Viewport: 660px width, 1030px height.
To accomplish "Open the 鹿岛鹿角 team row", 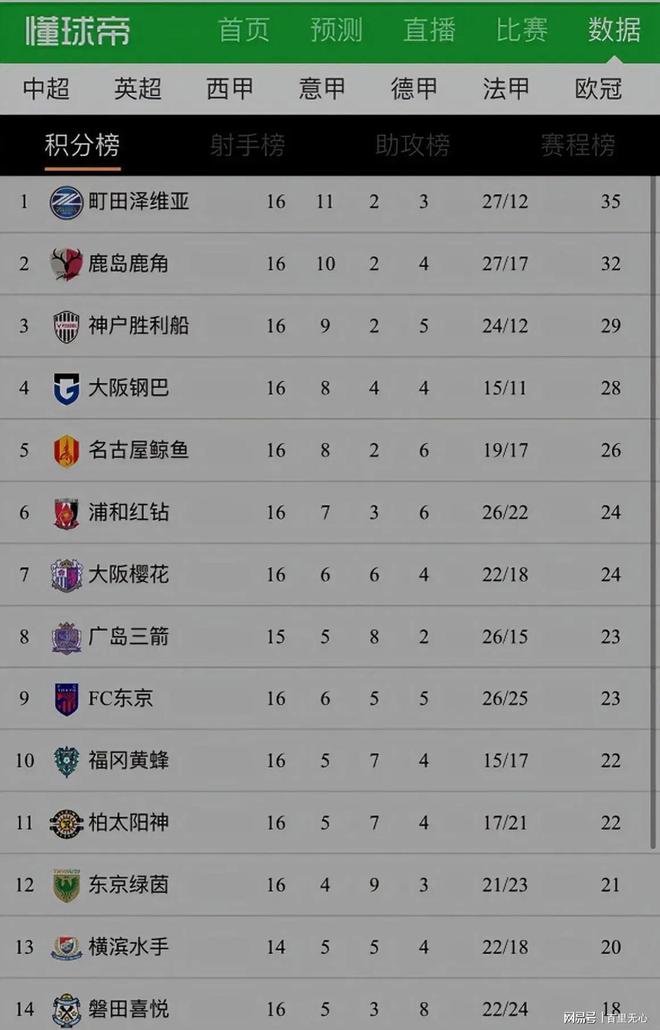I will tap(129, 264).
